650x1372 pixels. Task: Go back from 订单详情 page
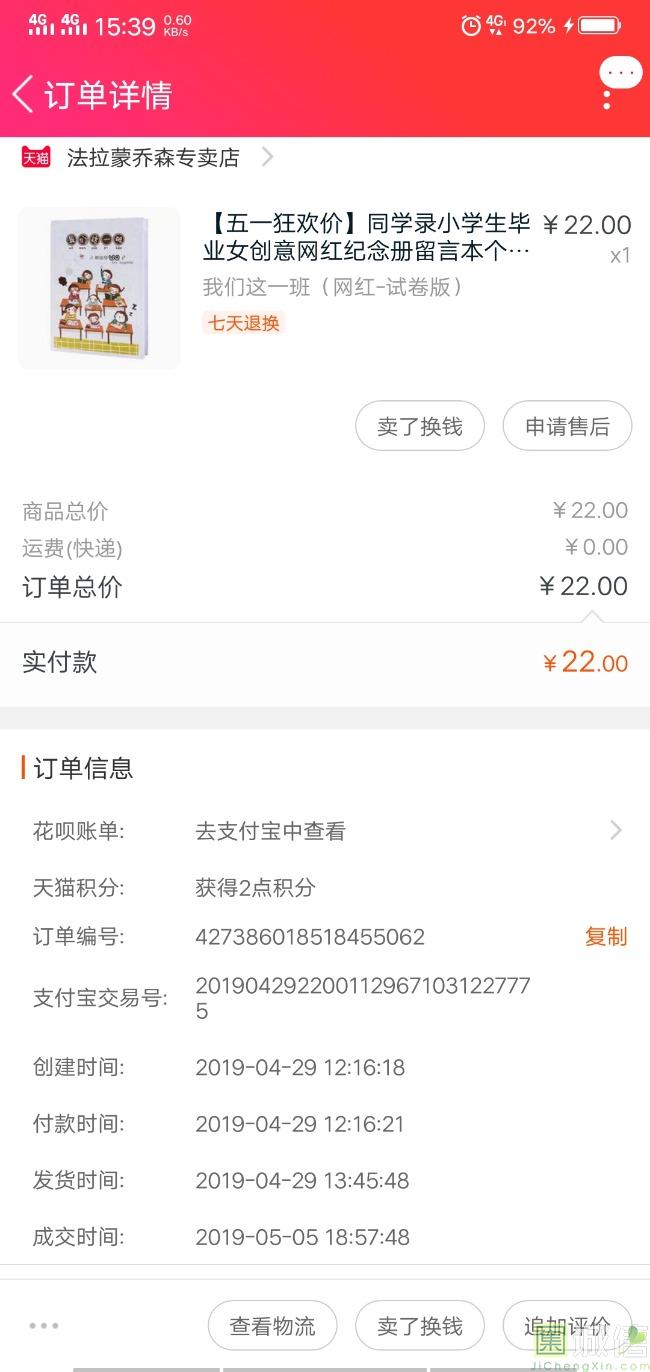click(24, 94)
